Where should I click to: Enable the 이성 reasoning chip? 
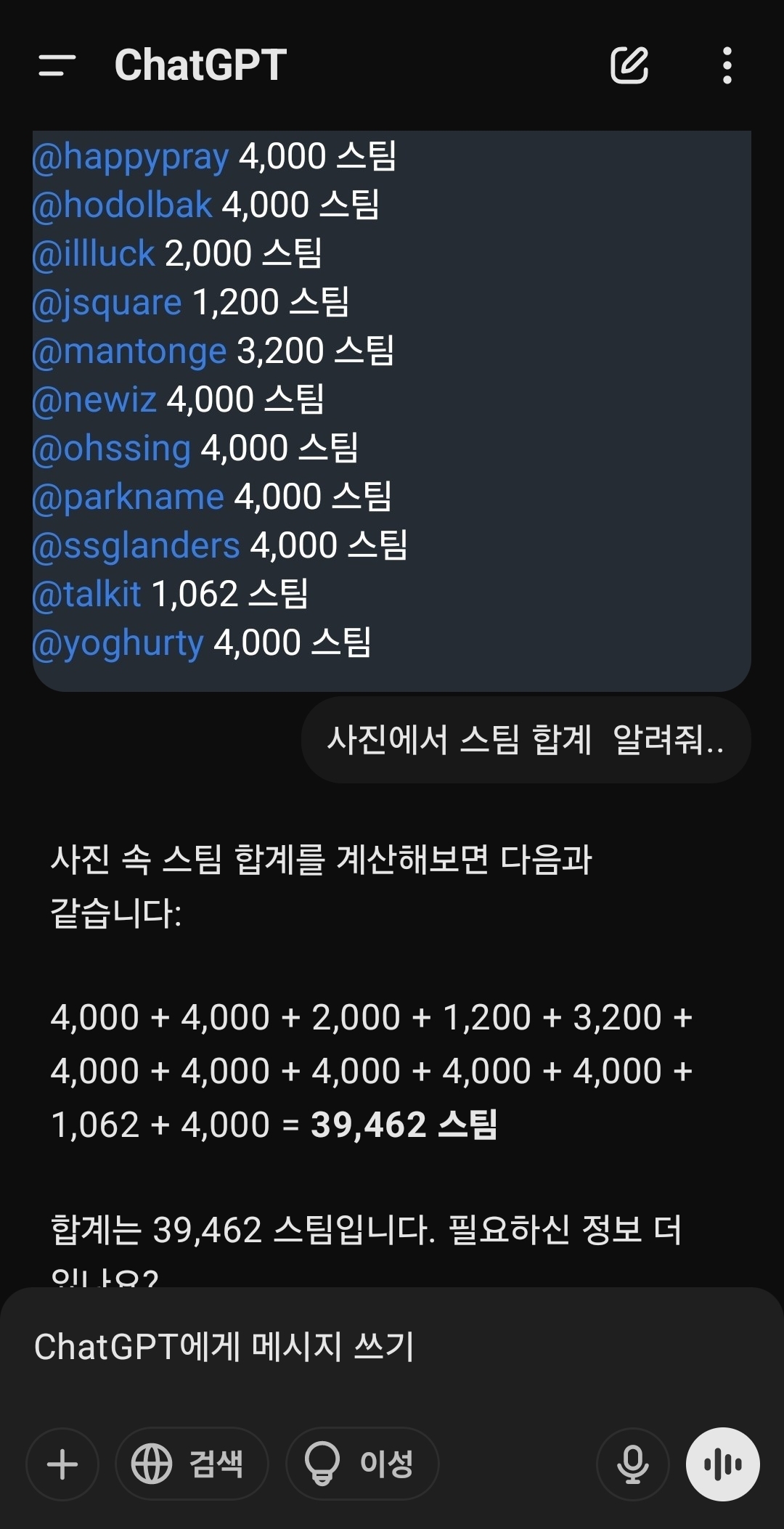pos(362,1464)
